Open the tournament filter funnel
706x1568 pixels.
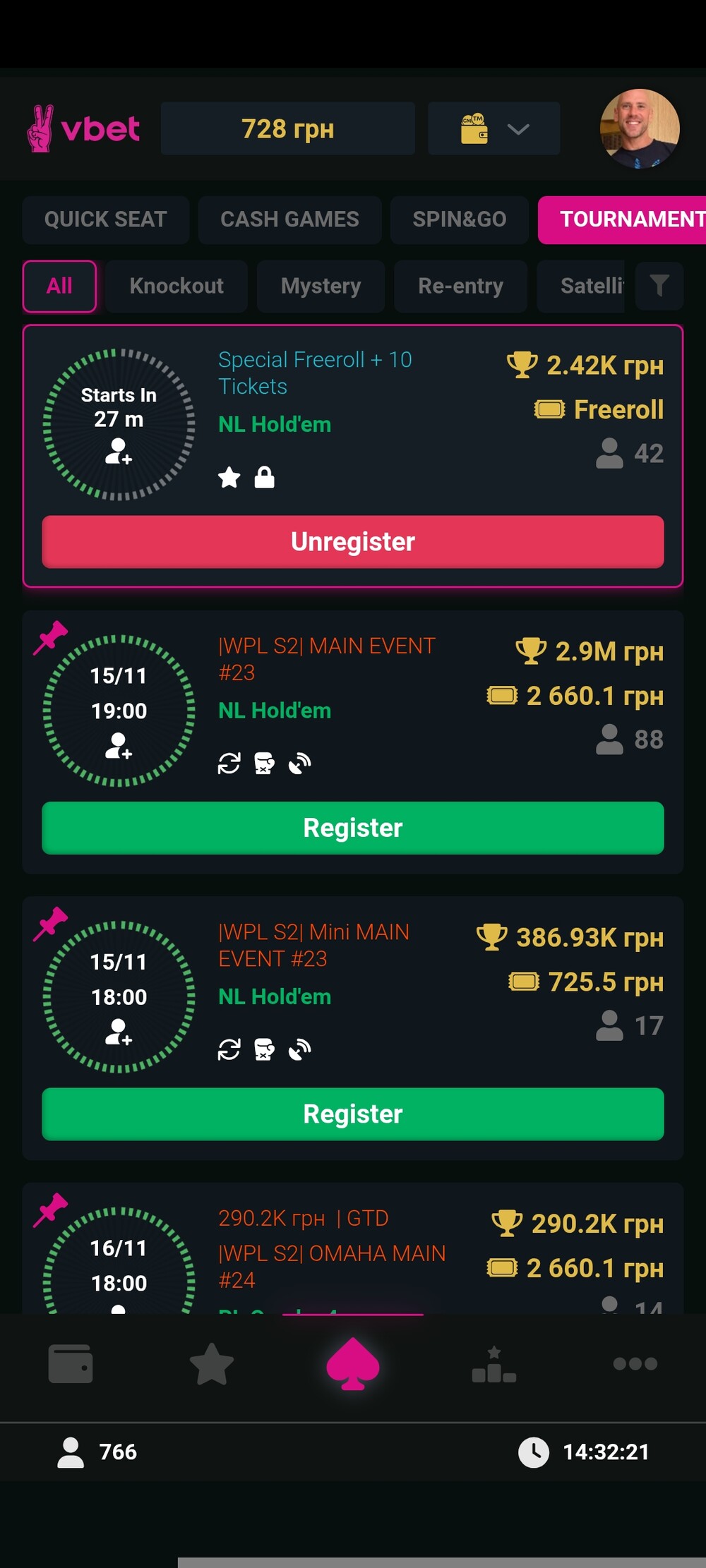(659, 286)
